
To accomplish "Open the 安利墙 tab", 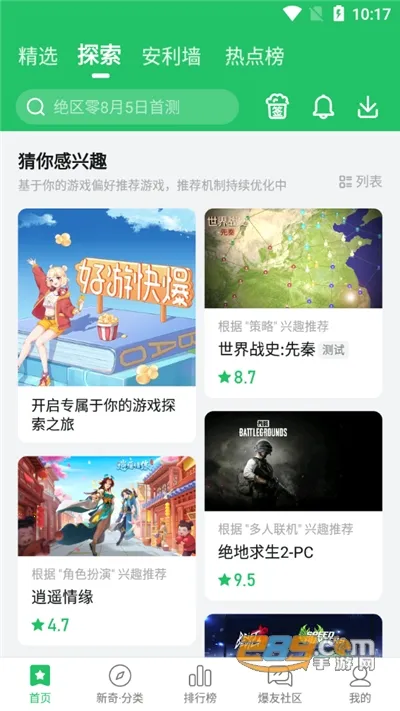I will (x=171, y=57).
